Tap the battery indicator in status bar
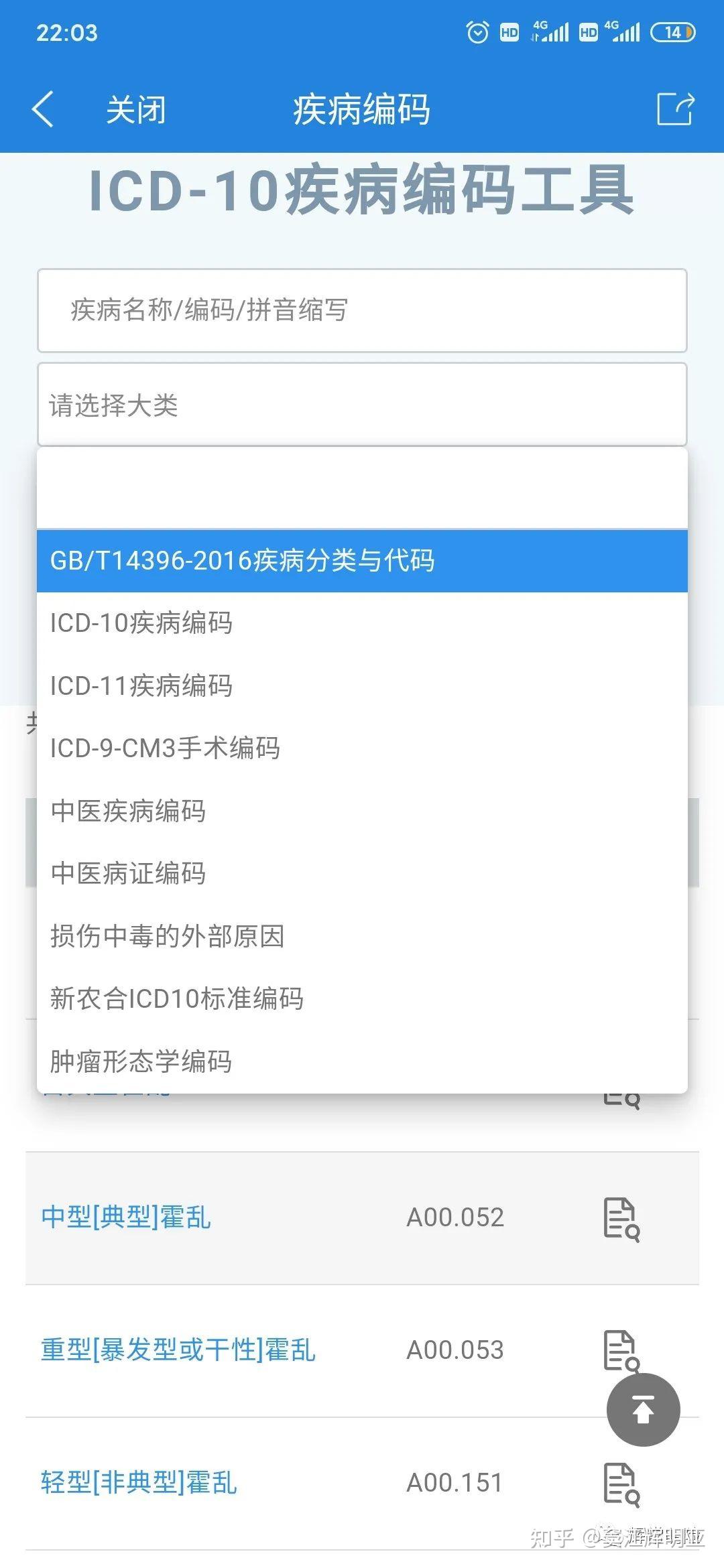Image resolution: width=724 pixels, height=1568 pixels. [x=672, y=31]
